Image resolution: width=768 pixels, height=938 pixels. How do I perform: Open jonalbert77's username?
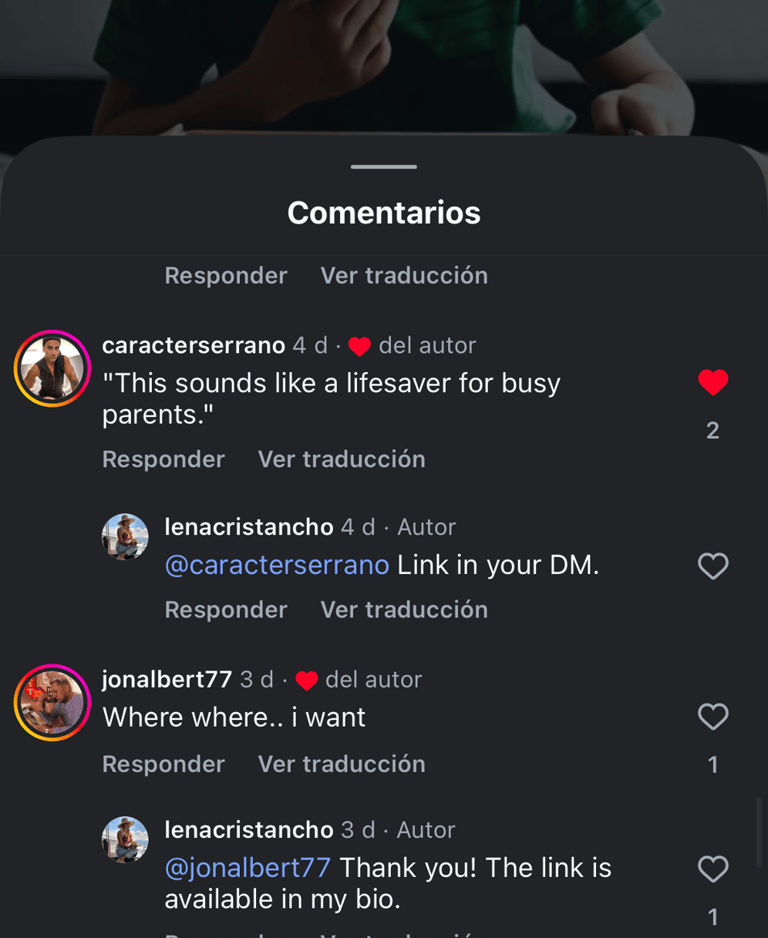pos(167,679)
